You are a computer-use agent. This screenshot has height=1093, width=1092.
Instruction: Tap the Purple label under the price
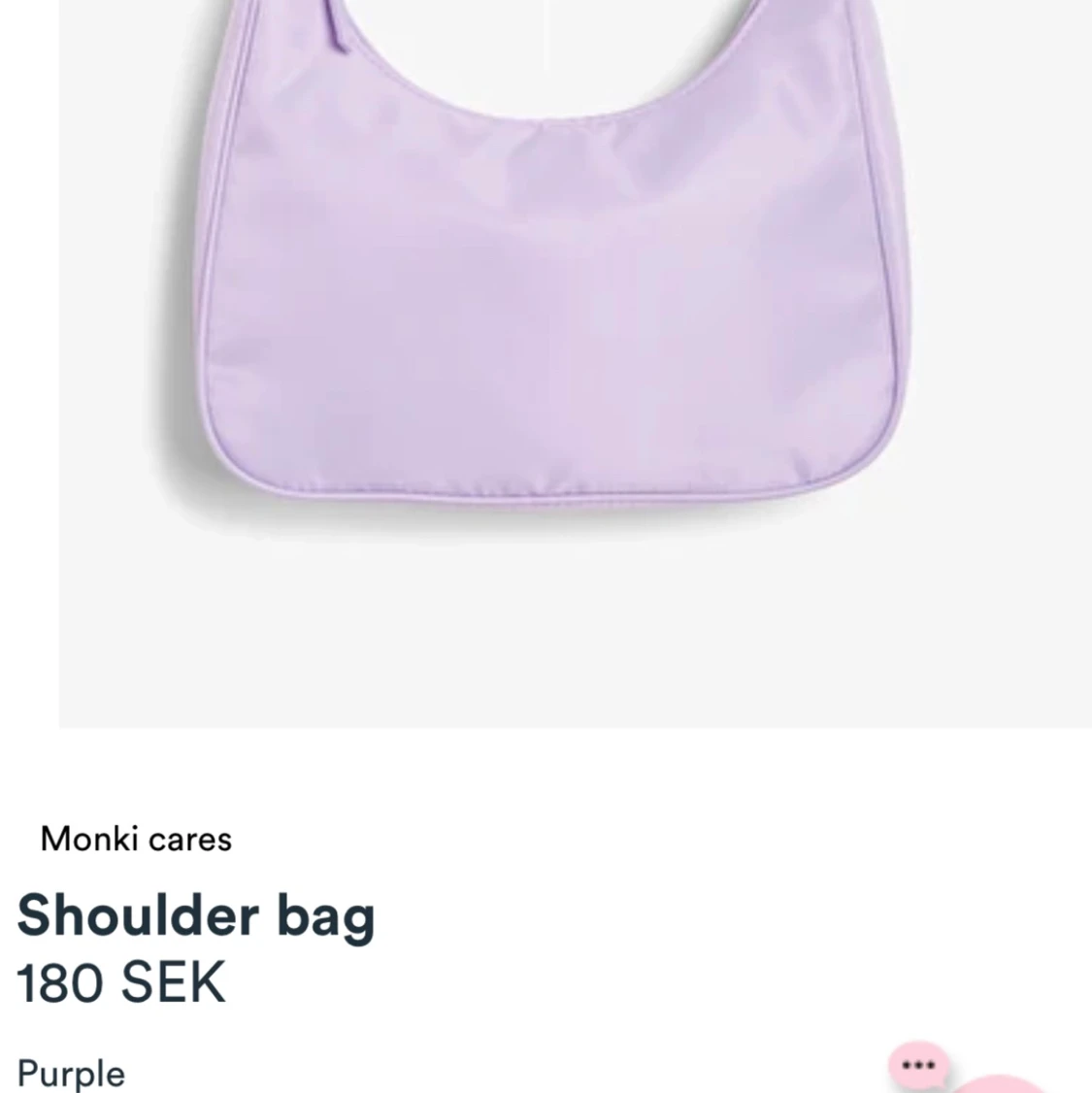pos(73,1071)
